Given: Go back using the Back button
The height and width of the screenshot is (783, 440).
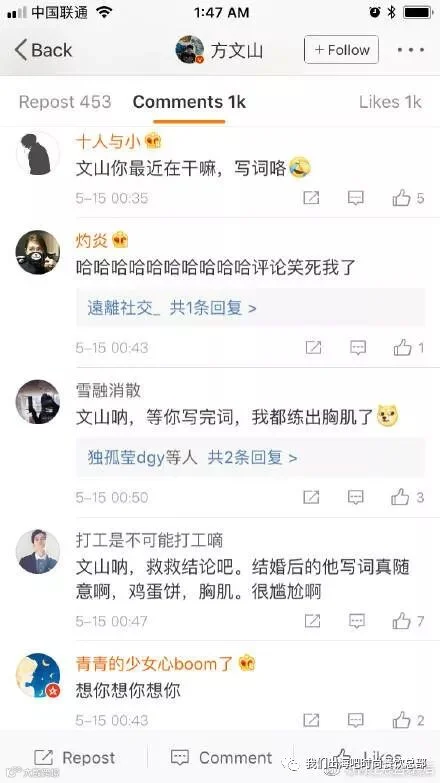Looking at the screenshot, I should tap(43, 50).
